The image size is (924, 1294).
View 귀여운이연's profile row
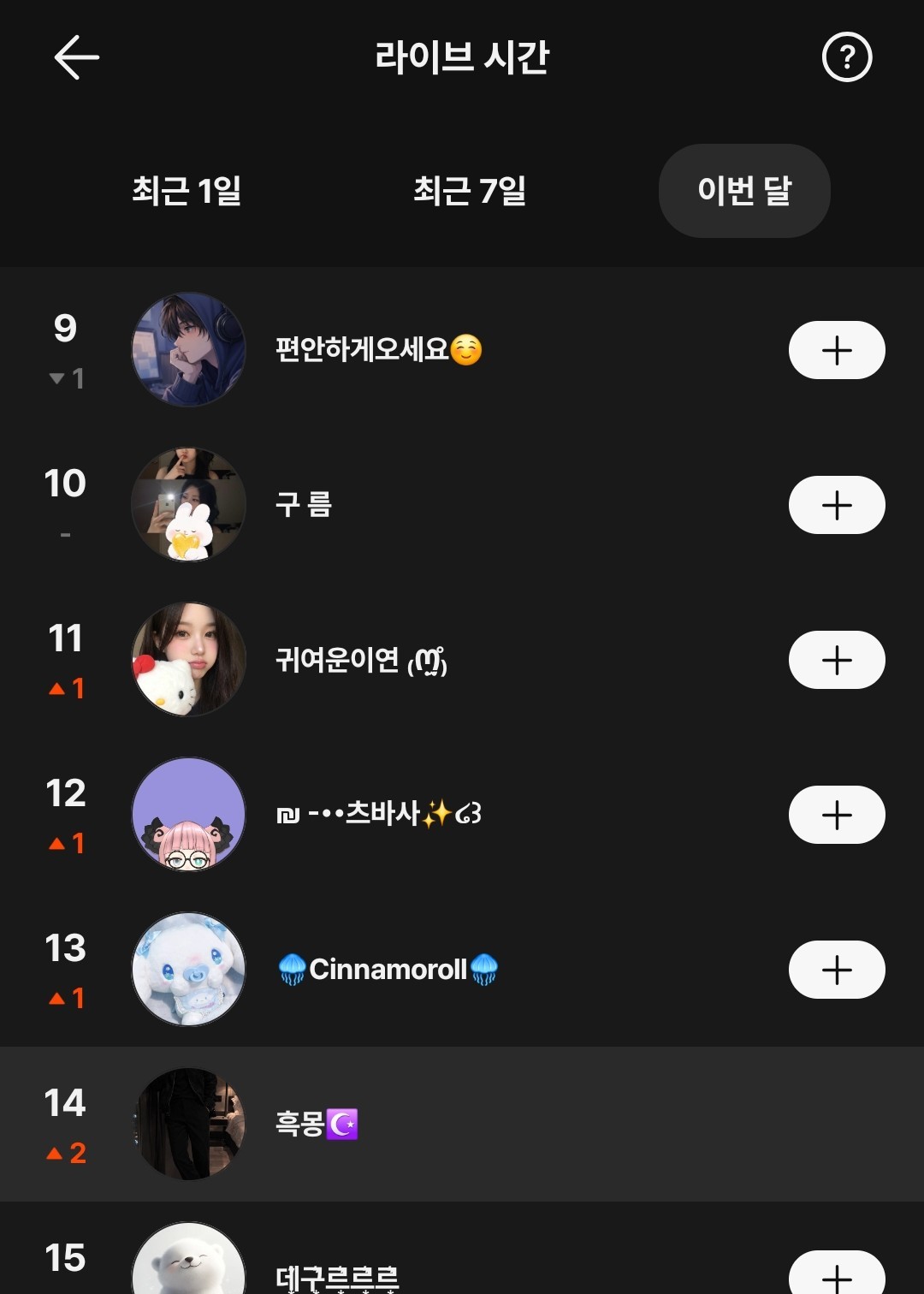[361, 660]
